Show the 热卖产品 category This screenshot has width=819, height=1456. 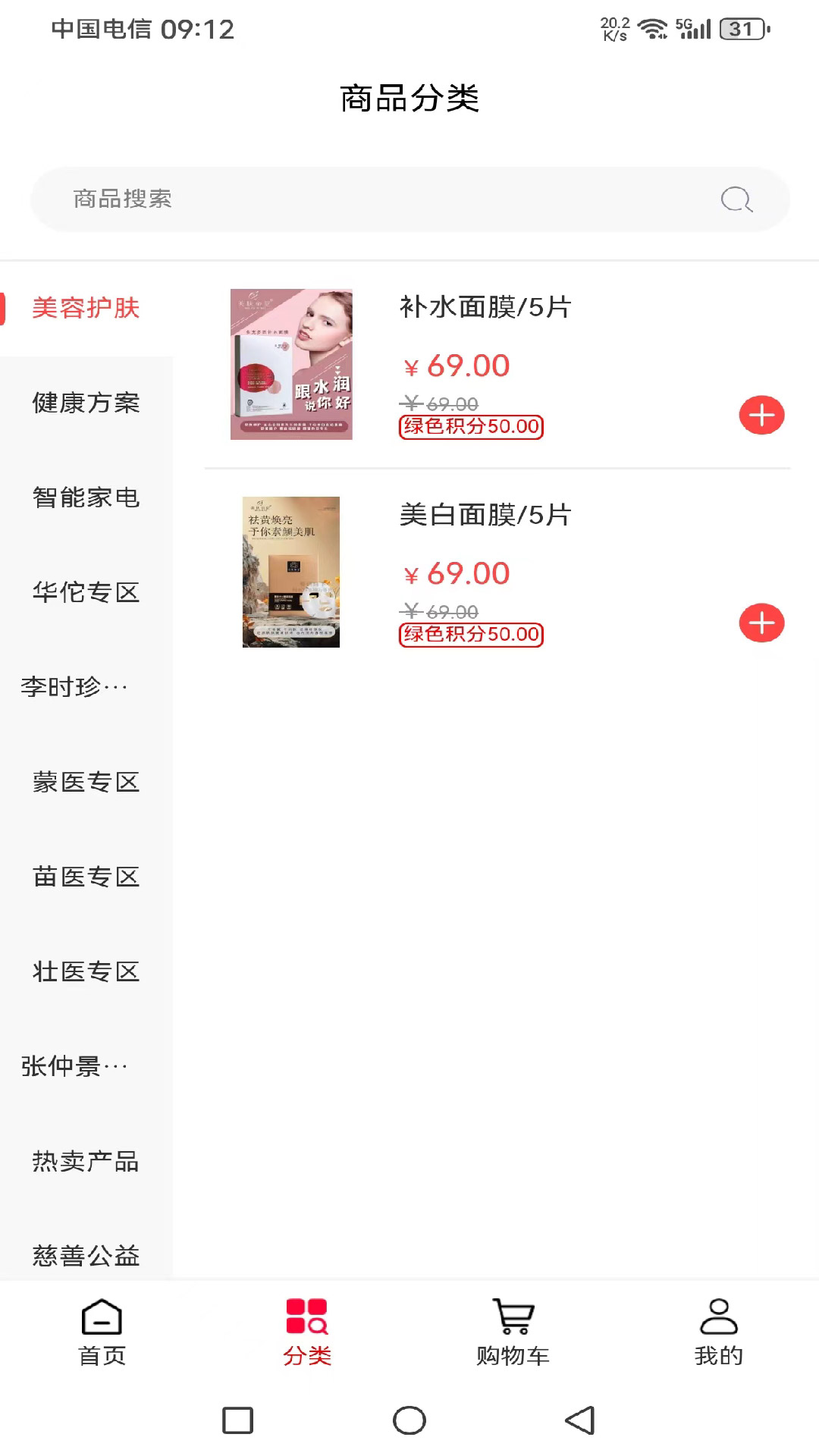(86, 1161)
